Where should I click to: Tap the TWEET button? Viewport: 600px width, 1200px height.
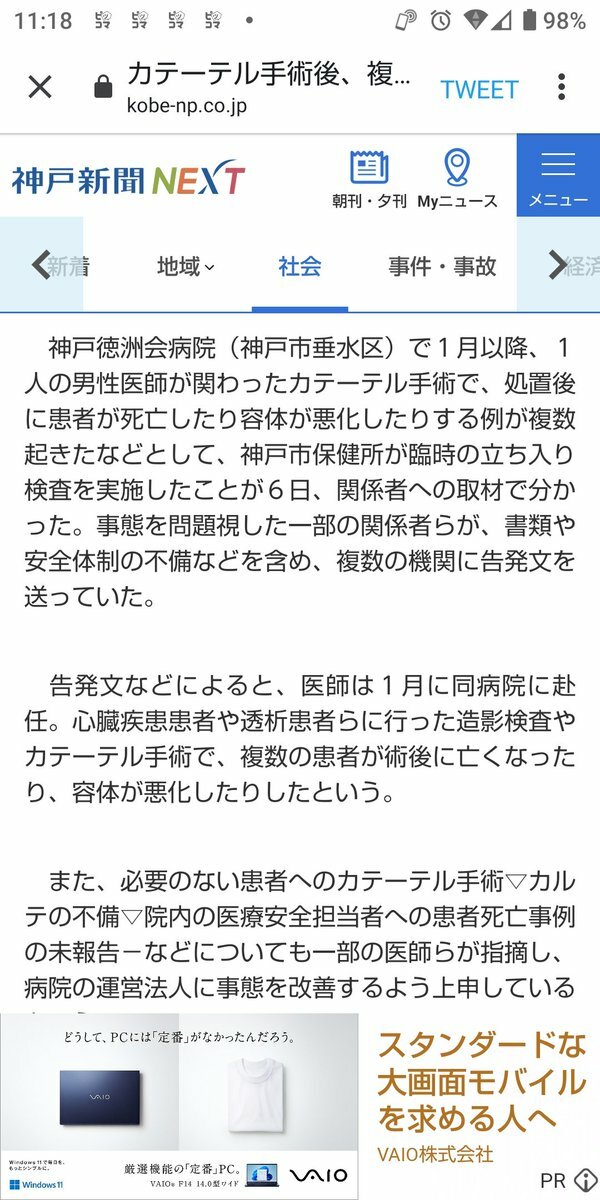[479, 89]
